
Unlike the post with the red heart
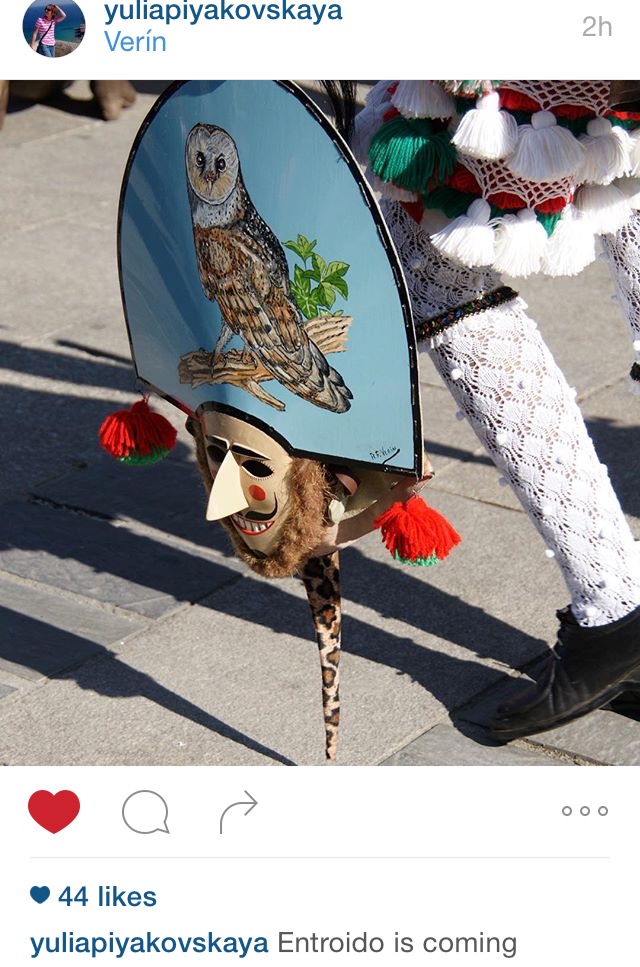(x=54, y=811)
